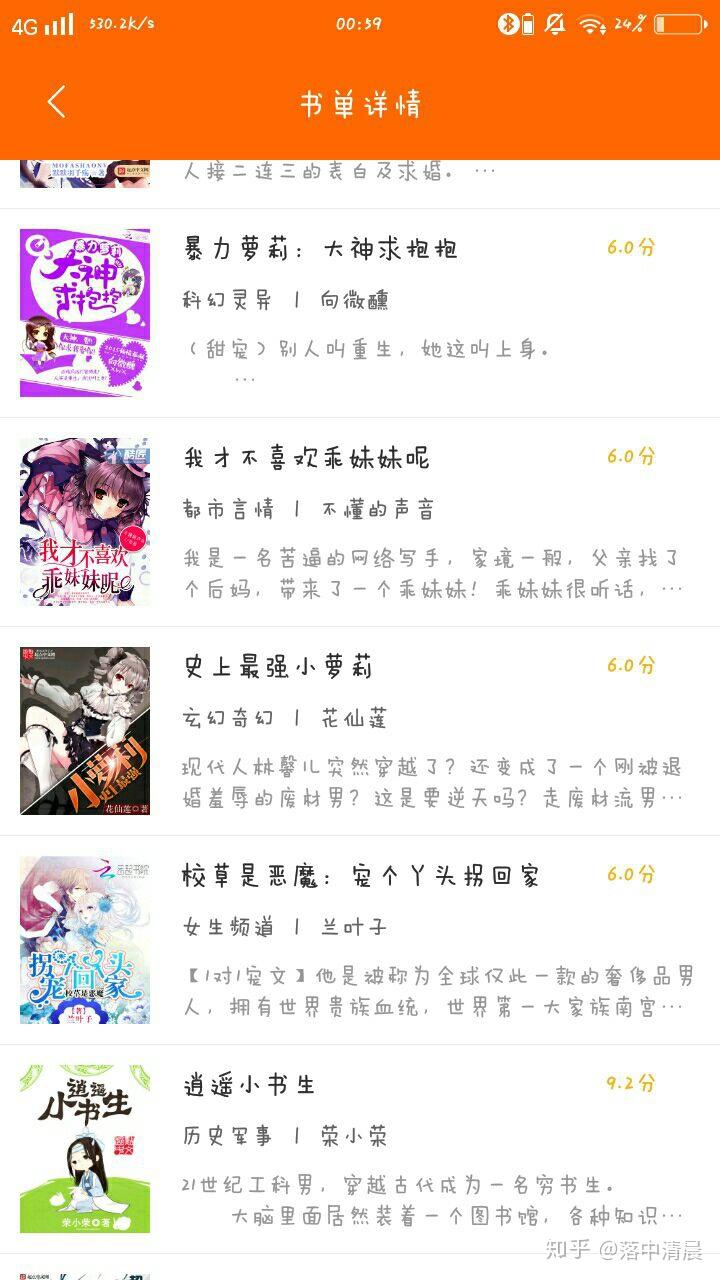The height and width of the screenshot is (1280, 720).
Task: Tap the 校草是恶魔 book cover image
Action: click(85, 940)
